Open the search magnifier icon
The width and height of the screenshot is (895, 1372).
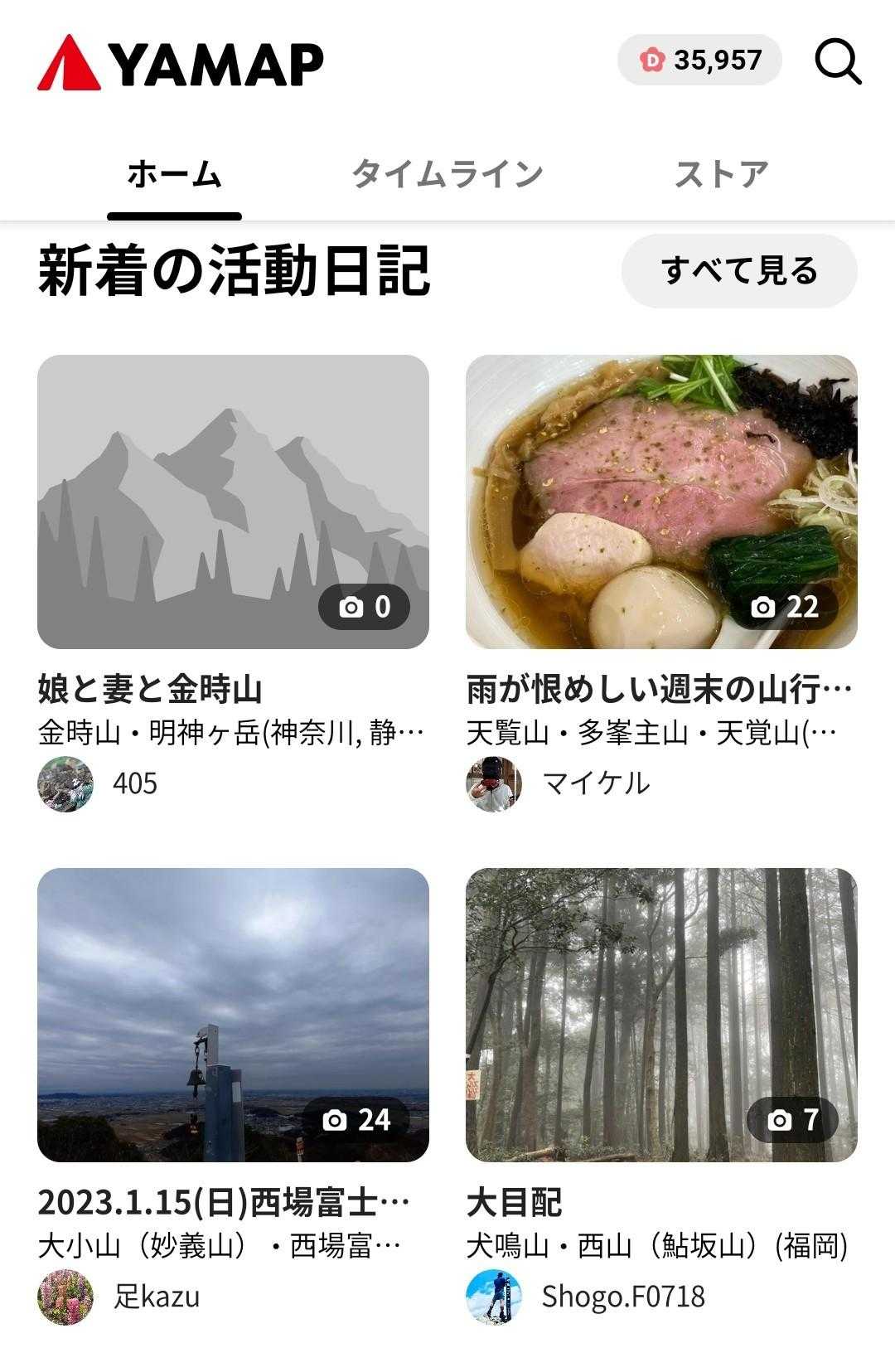click(x=838, y=61)
